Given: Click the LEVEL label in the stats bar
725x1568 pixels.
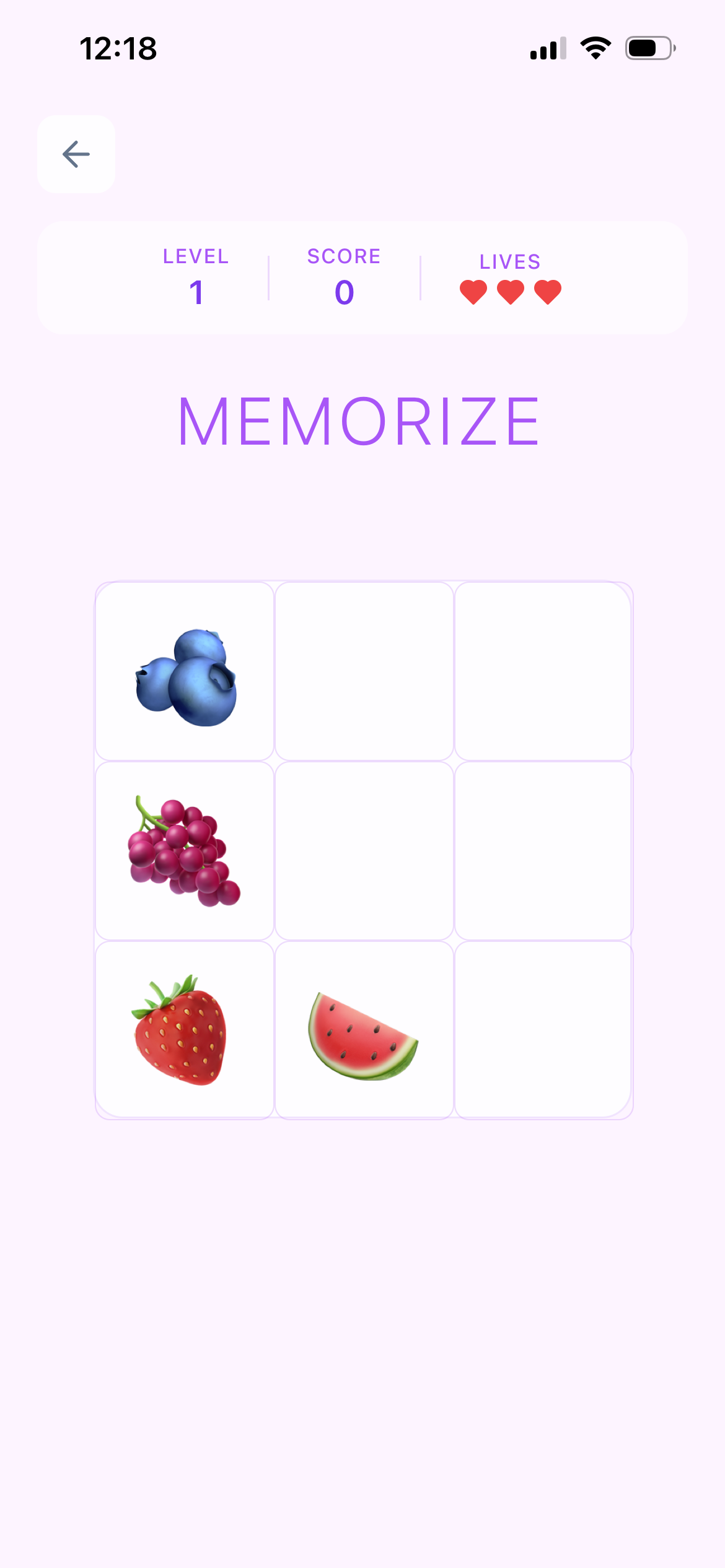Looking at the screenshot, I should click(x=196, y=255).
